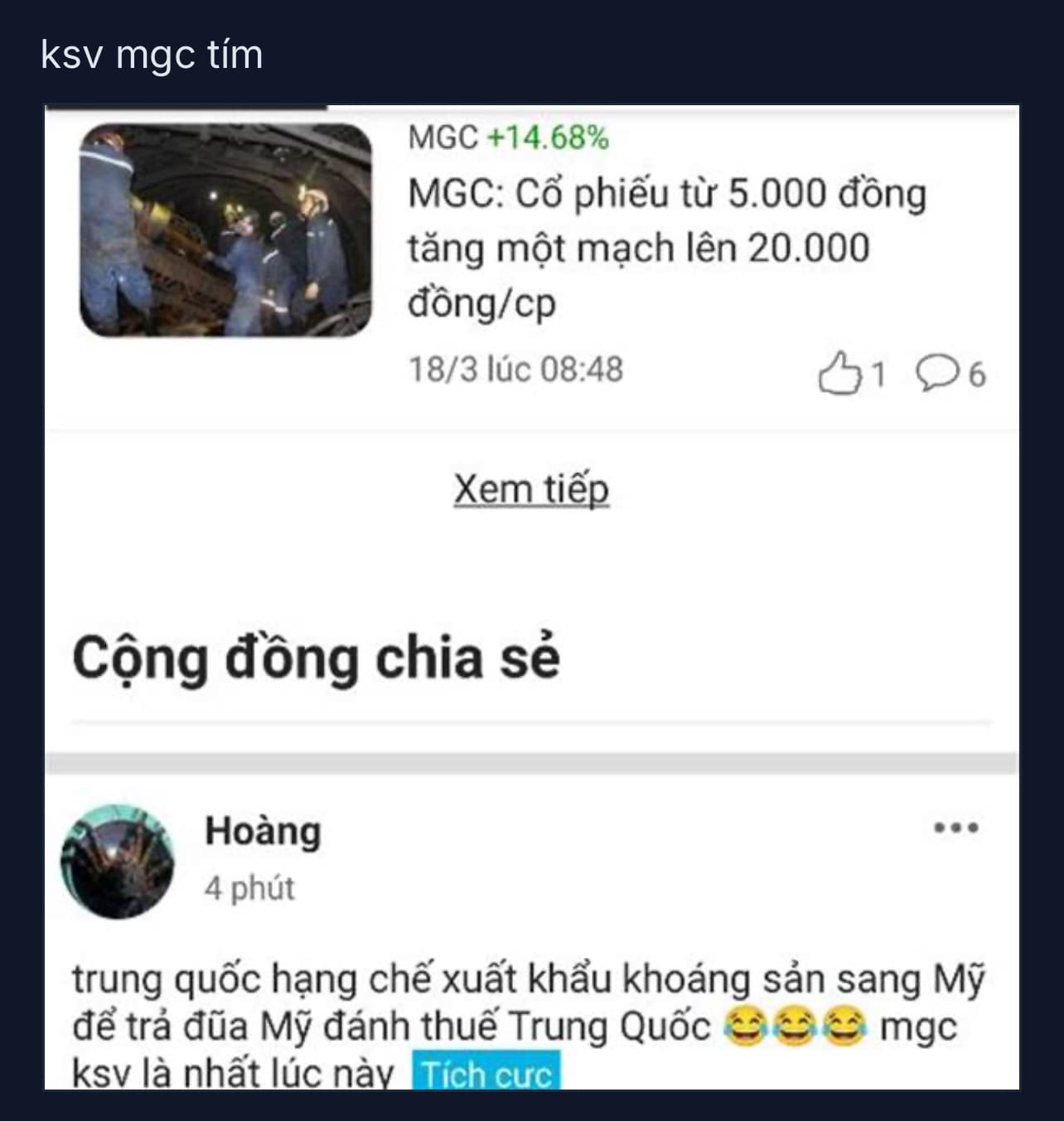Screen dimensions: 1064x1121
Task: Open the attached MGC stock screenshot image
Action: pos(531,597)
